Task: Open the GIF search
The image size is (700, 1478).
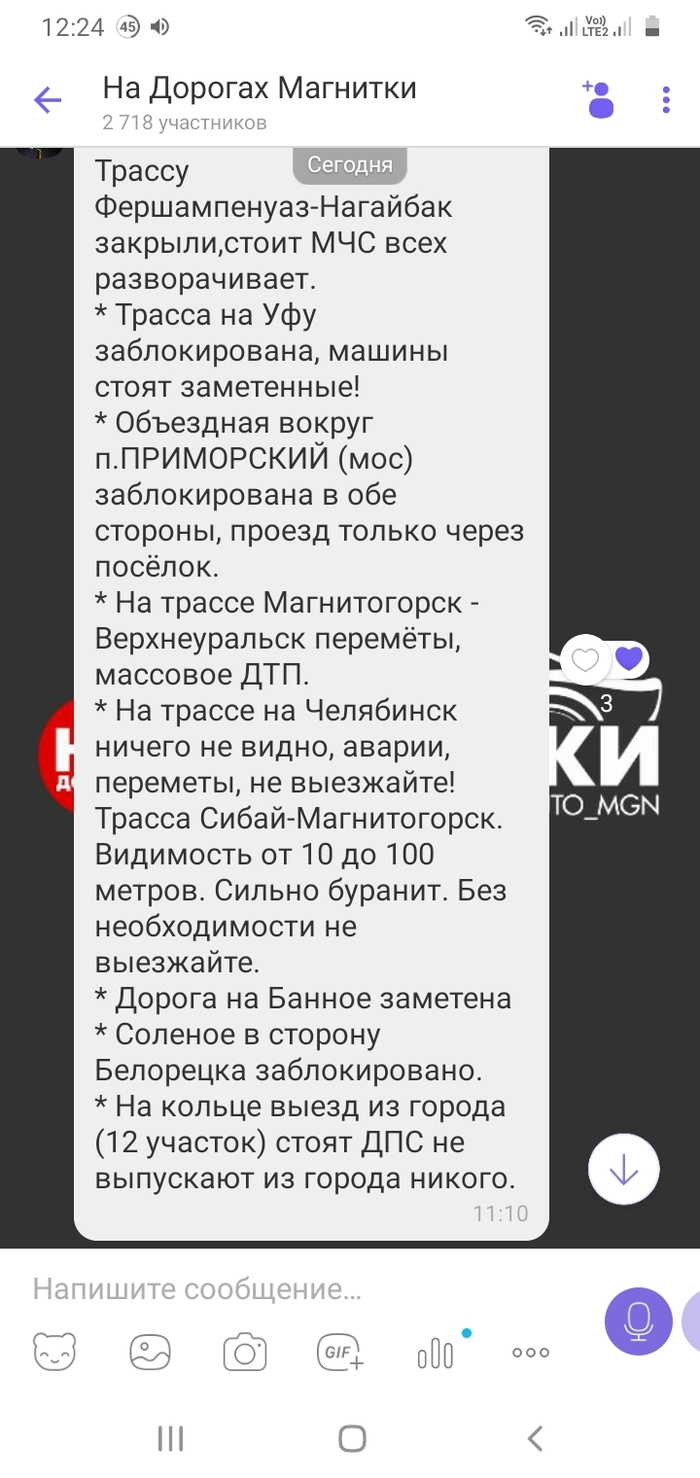Action: pyautogui.click(x=340, y=1352)
